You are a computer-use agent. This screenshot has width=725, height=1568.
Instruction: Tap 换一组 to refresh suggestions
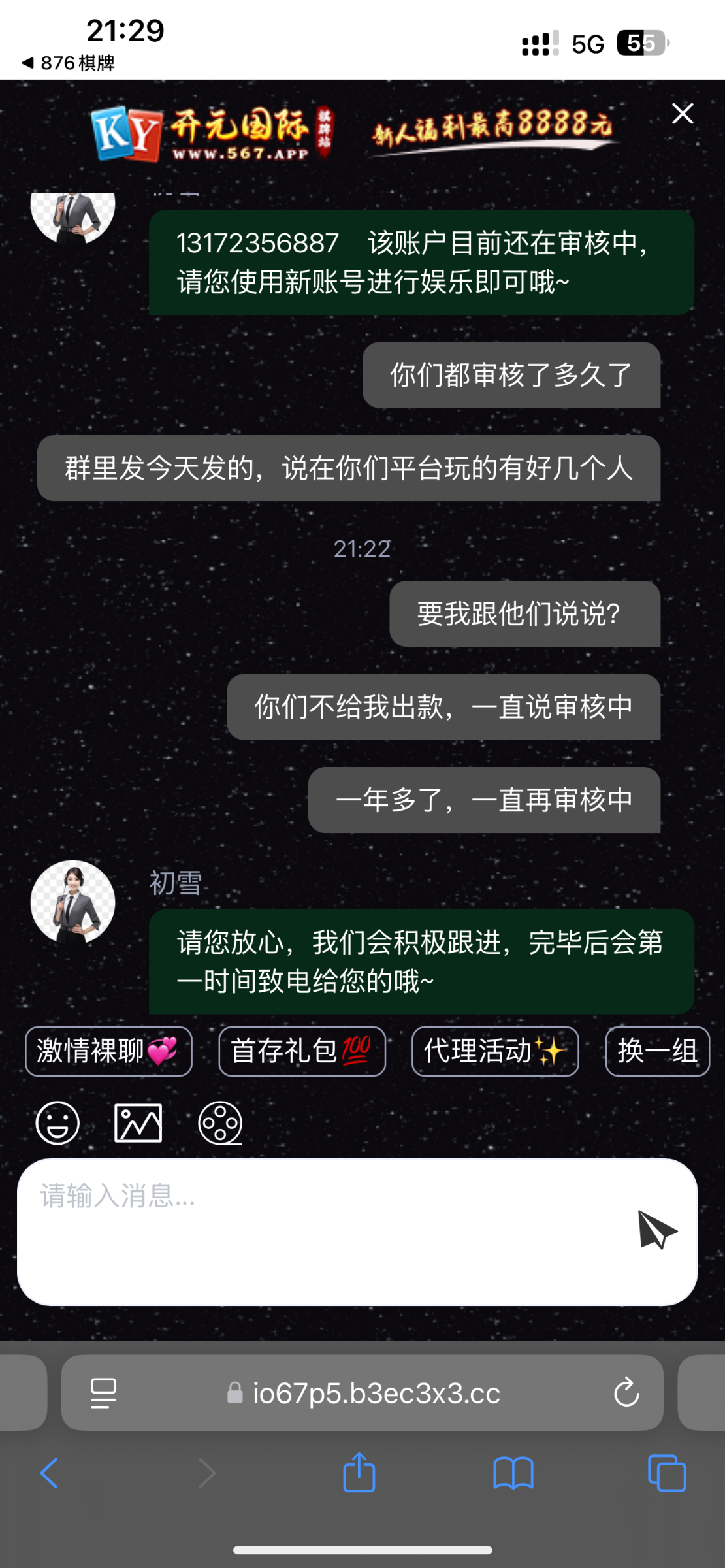click(x=657, y=1051)
